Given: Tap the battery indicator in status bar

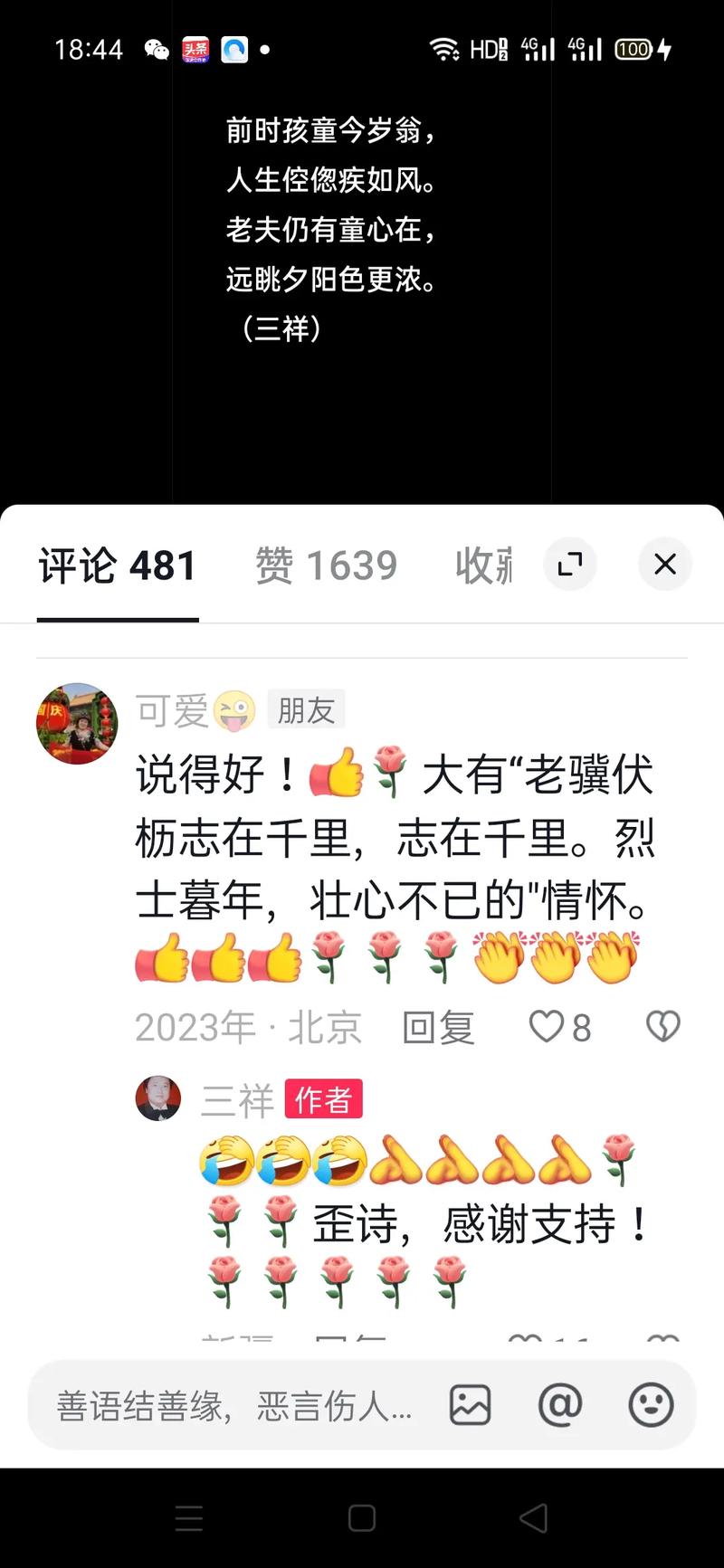Looking at the screenshot, I should point(635,50).
